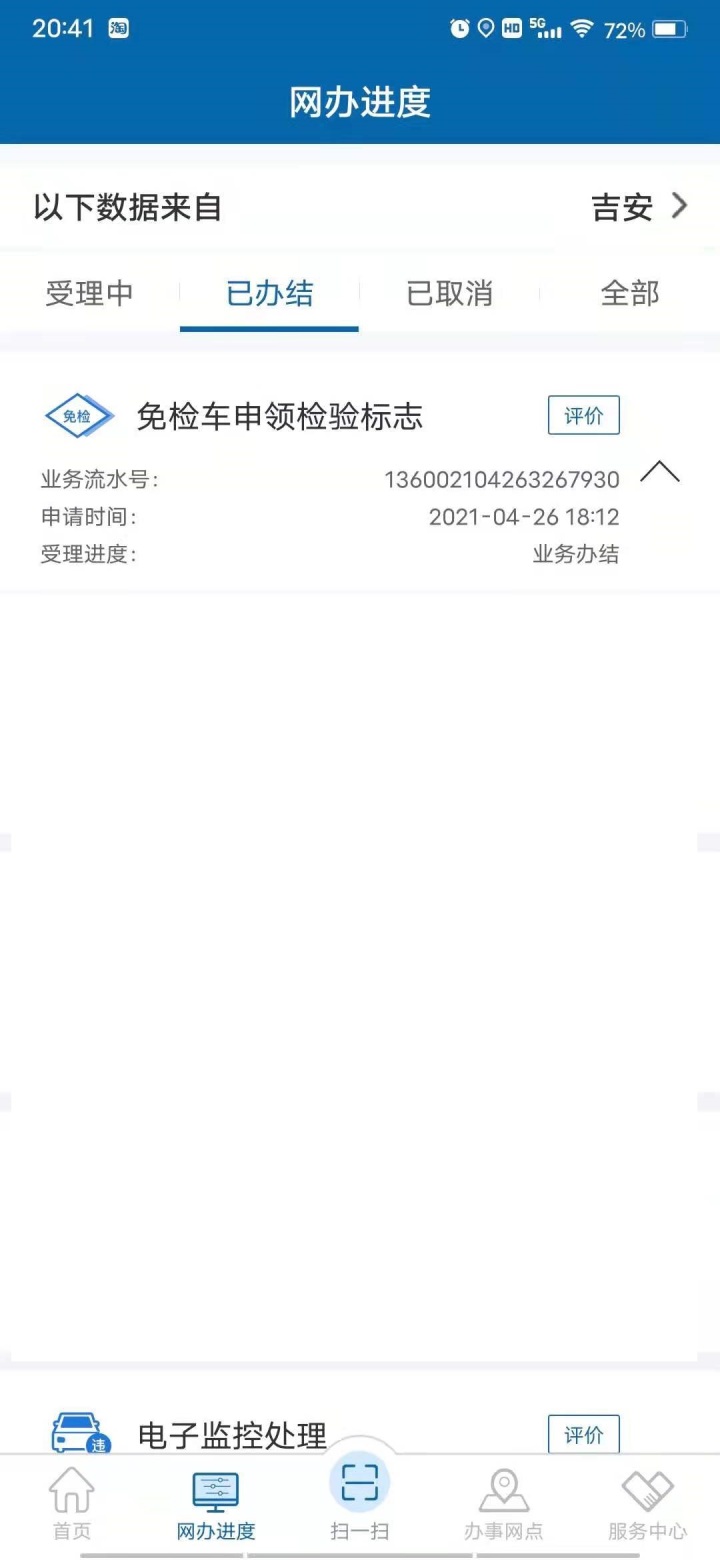Click the 淘 Taobao icon in status bar
This screenshot has height=1560, width=720.
click(117, 28)
